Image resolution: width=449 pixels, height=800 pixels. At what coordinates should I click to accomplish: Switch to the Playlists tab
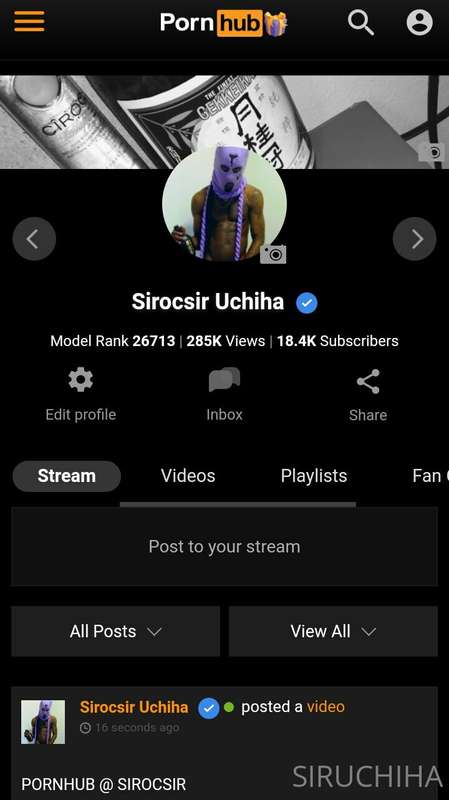pos(314,476)
